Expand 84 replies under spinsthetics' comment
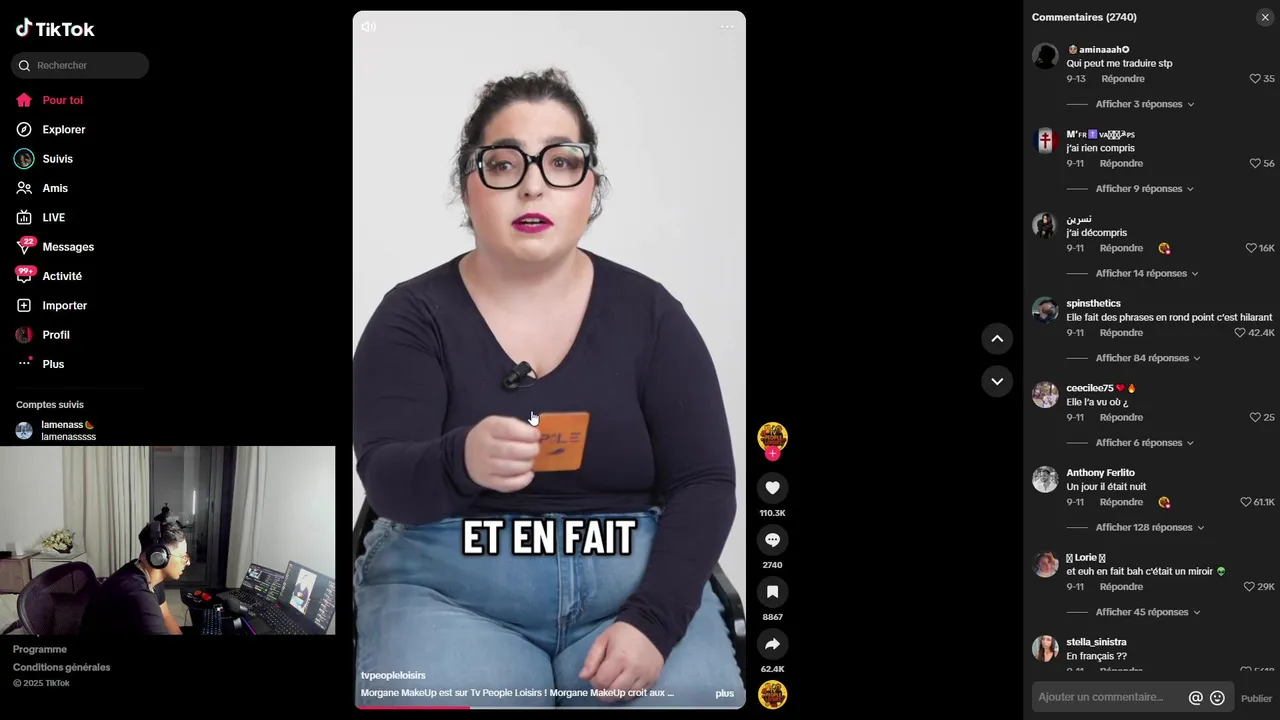The image size is (1280, 720). point(1147,358)
